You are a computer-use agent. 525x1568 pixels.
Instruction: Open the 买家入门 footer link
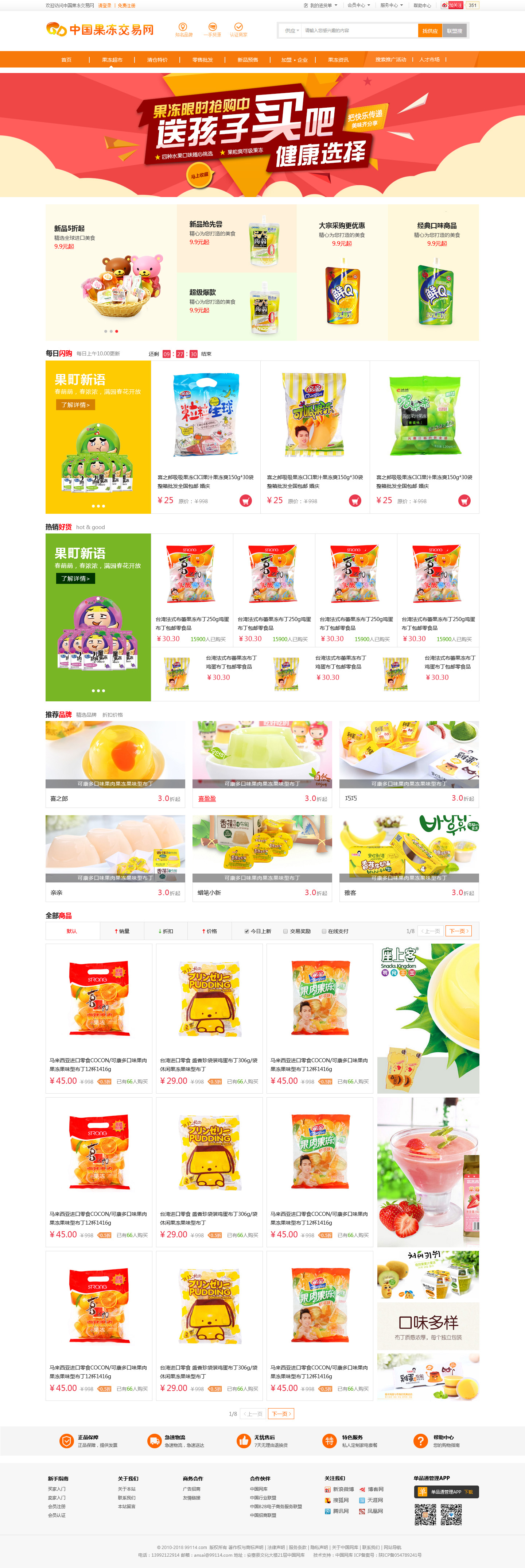(x=57, y=1489)
